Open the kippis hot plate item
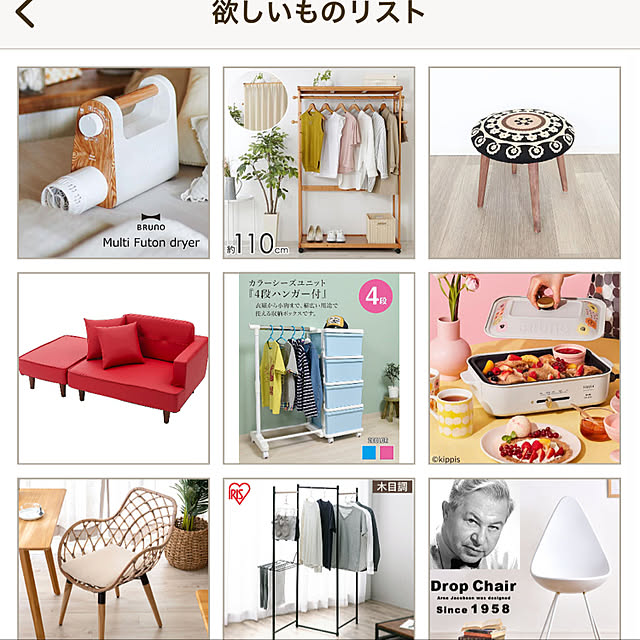Viewport: 640px width, 640px height. click(524, 369)
